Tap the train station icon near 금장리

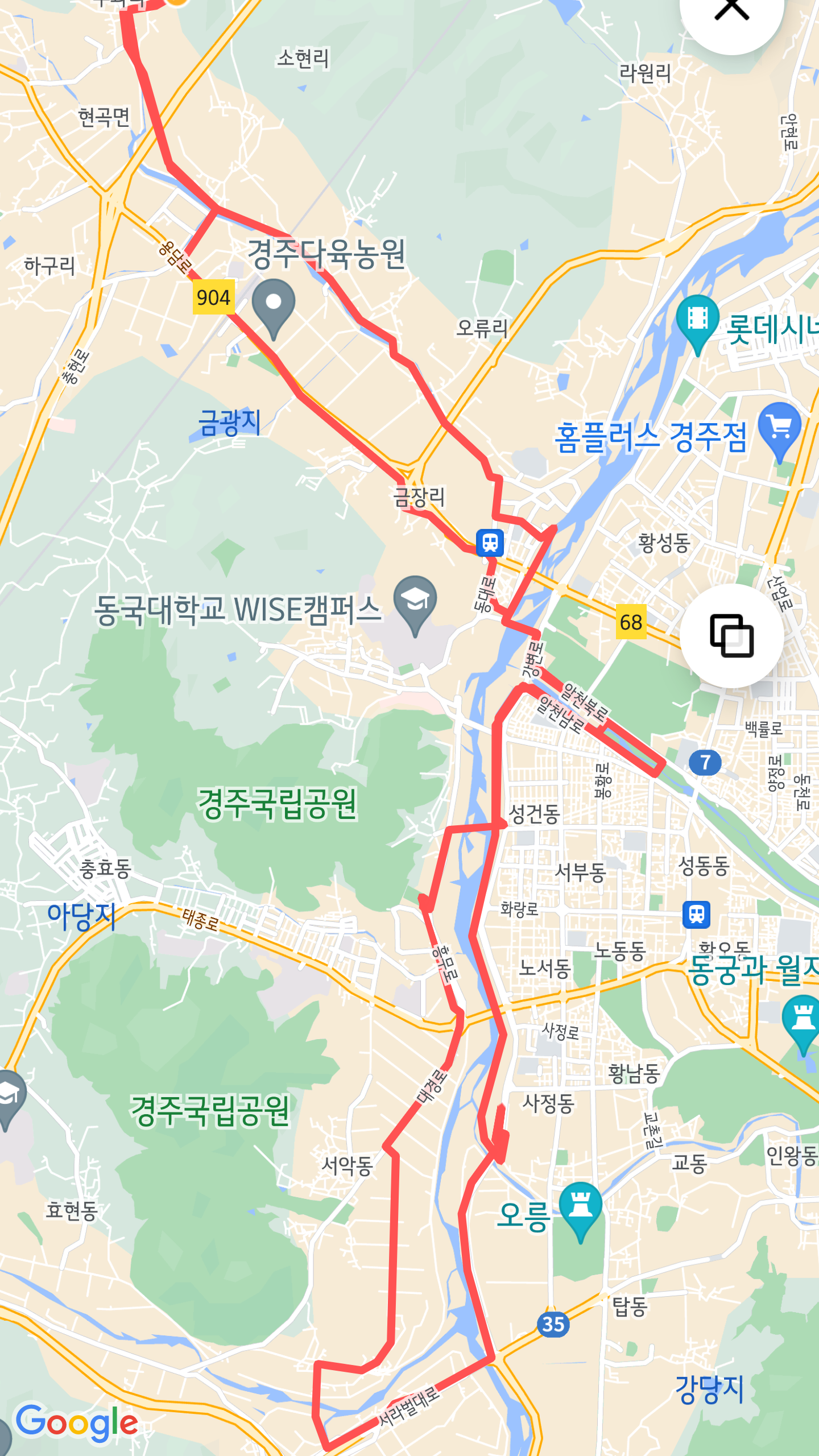click(490, 543)
